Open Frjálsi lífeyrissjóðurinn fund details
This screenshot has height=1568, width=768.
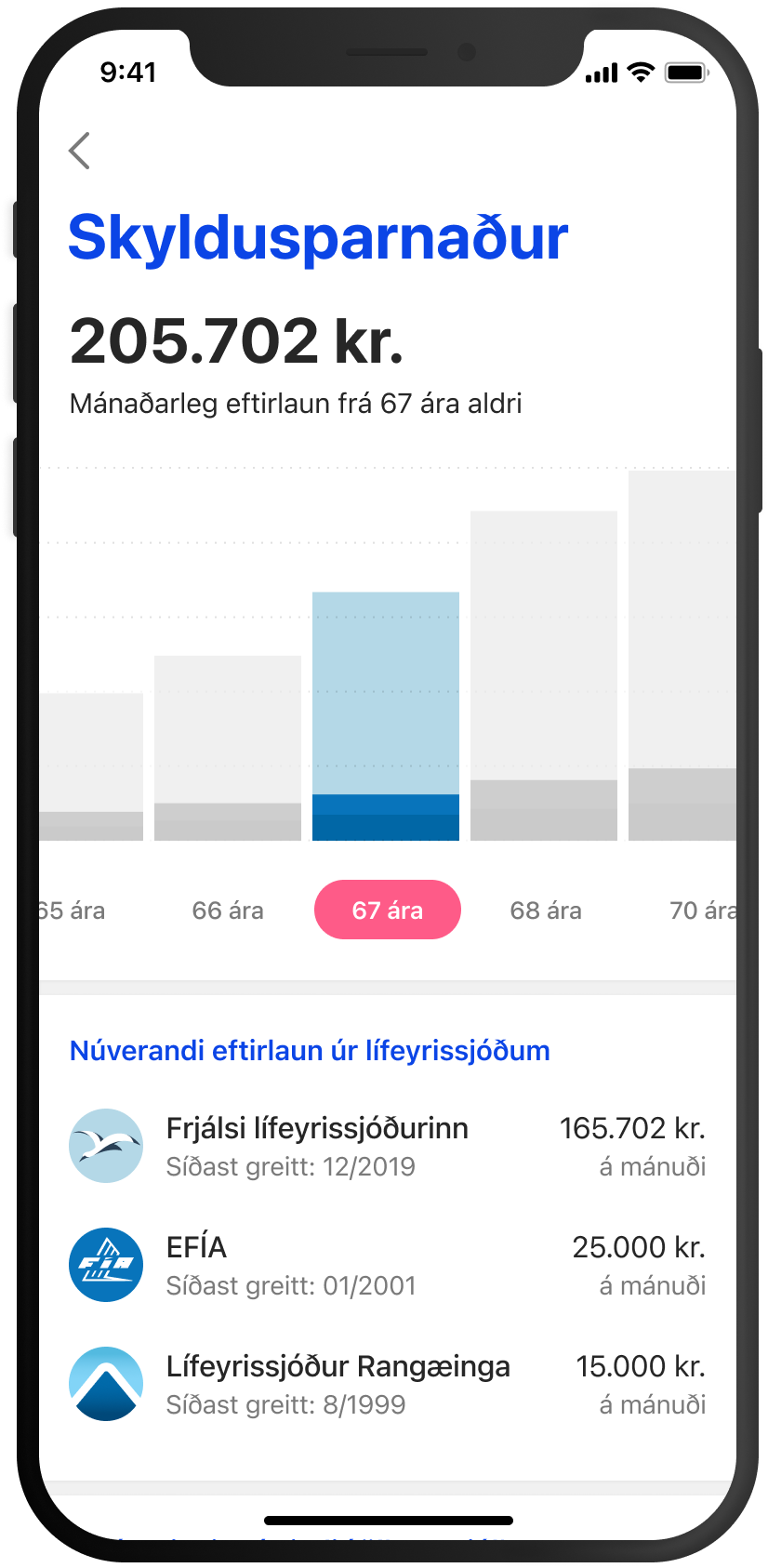(x=388, y=1146)
